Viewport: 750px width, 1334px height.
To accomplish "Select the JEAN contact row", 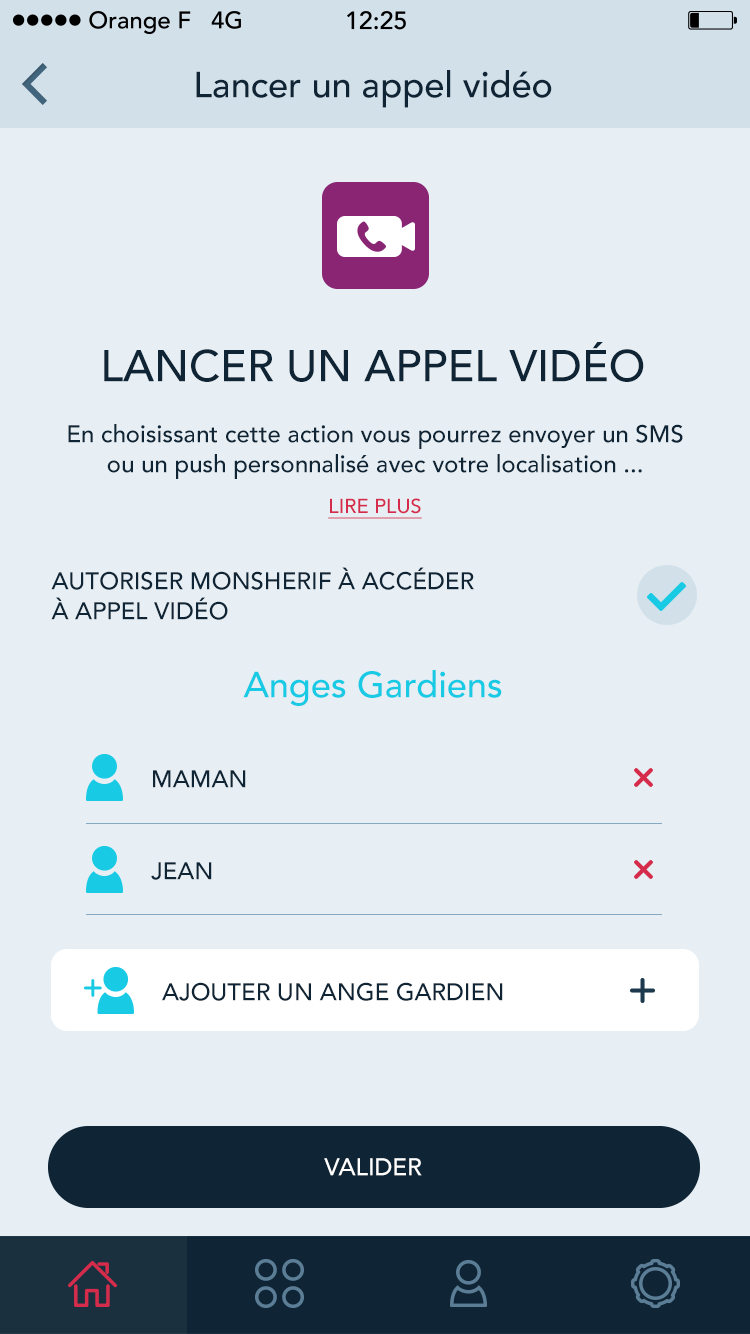I will pyautogui.click(x=374, y=870).
